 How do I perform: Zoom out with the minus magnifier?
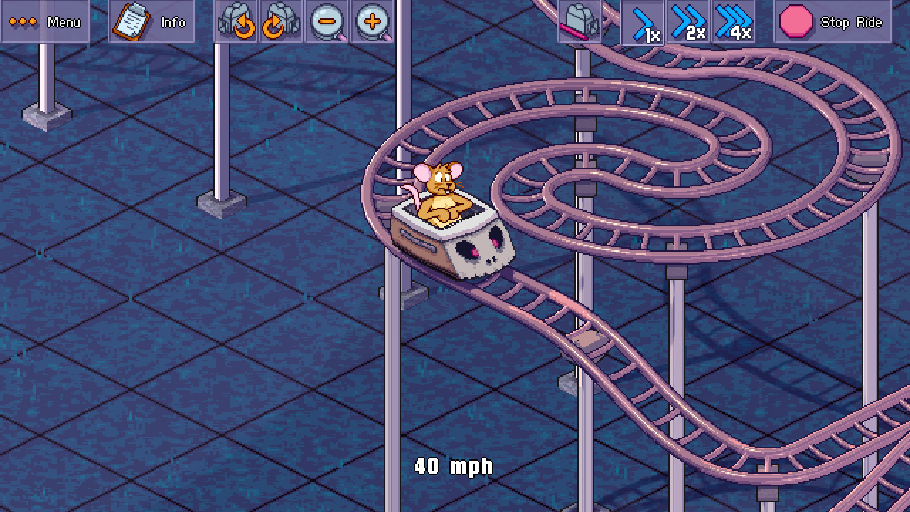[x=326, y=21]
